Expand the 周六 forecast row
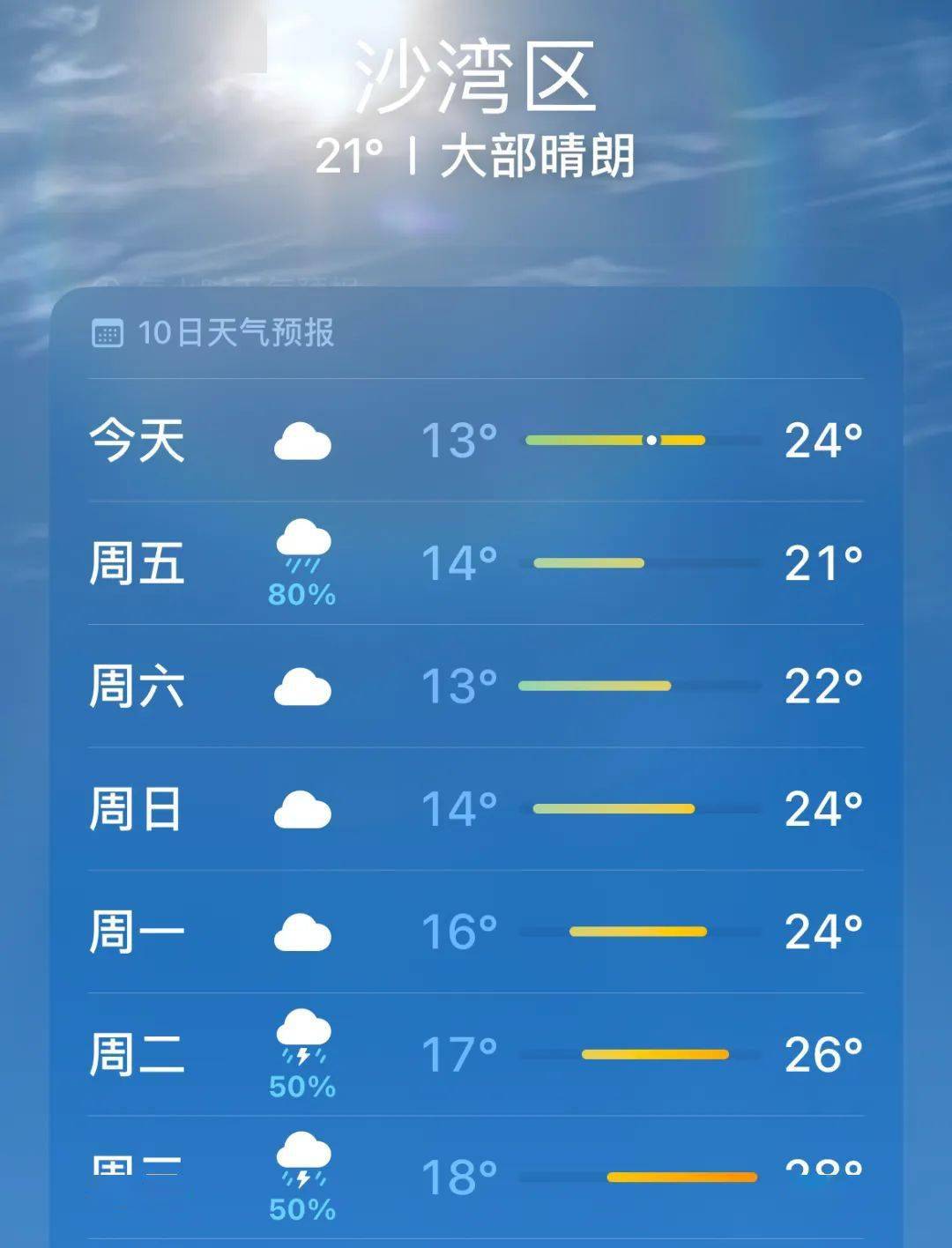 [x=476, y=687]
